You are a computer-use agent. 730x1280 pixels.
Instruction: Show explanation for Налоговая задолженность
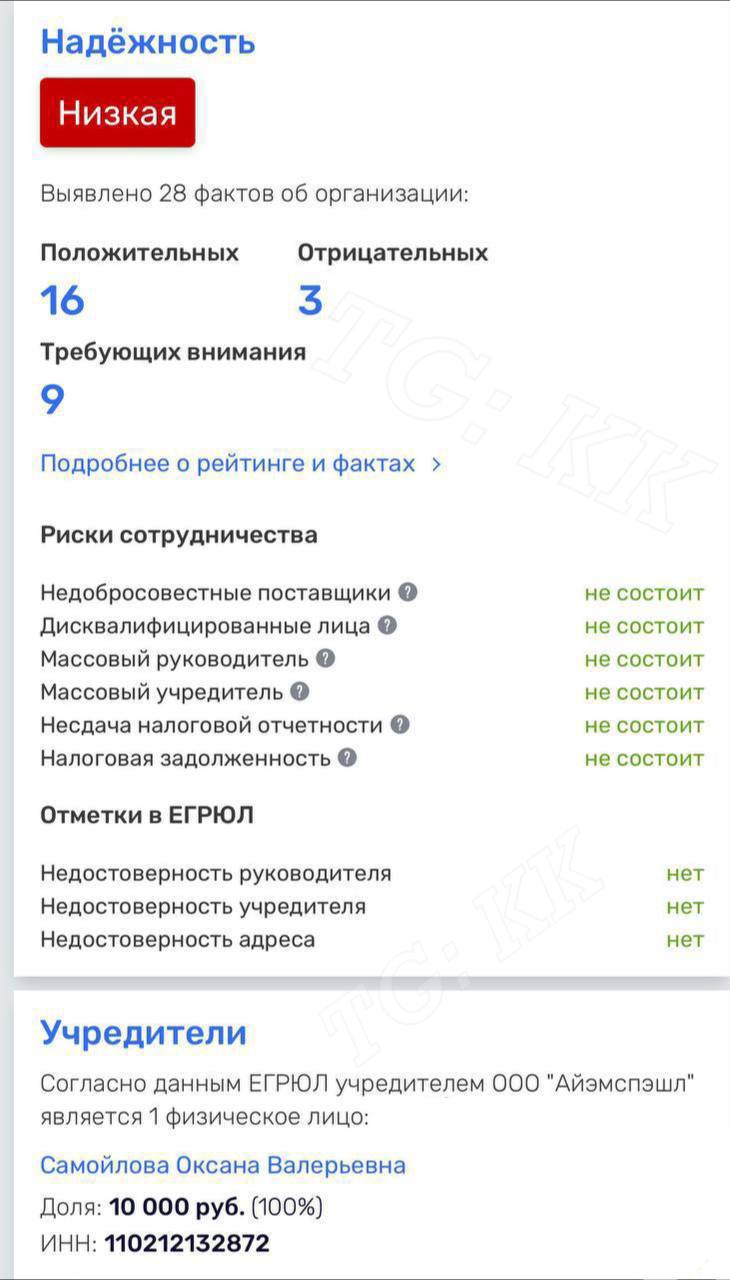click(x=347, y=758)
